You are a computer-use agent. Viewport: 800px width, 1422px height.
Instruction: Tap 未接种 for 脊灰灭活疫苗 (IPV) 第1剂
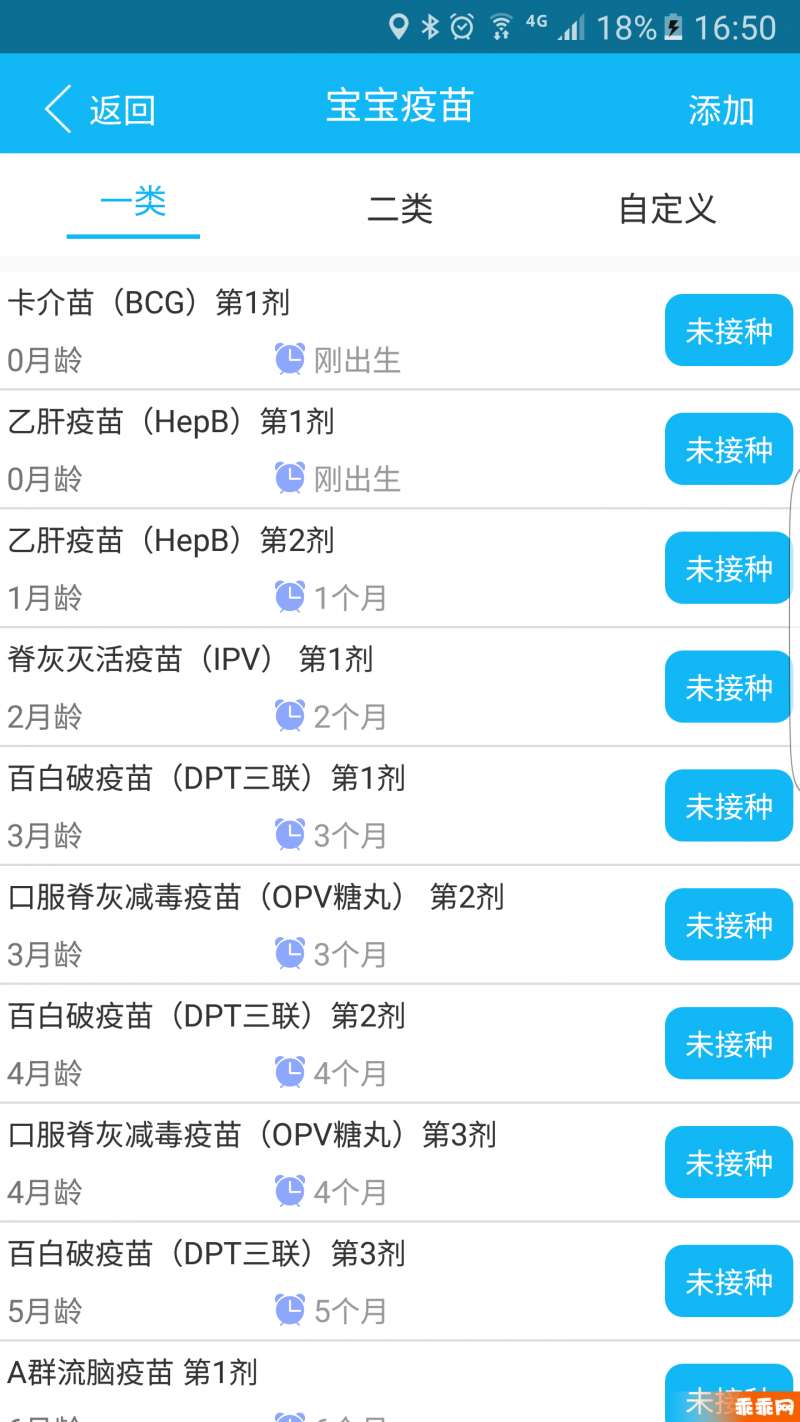tap(729, 687)
